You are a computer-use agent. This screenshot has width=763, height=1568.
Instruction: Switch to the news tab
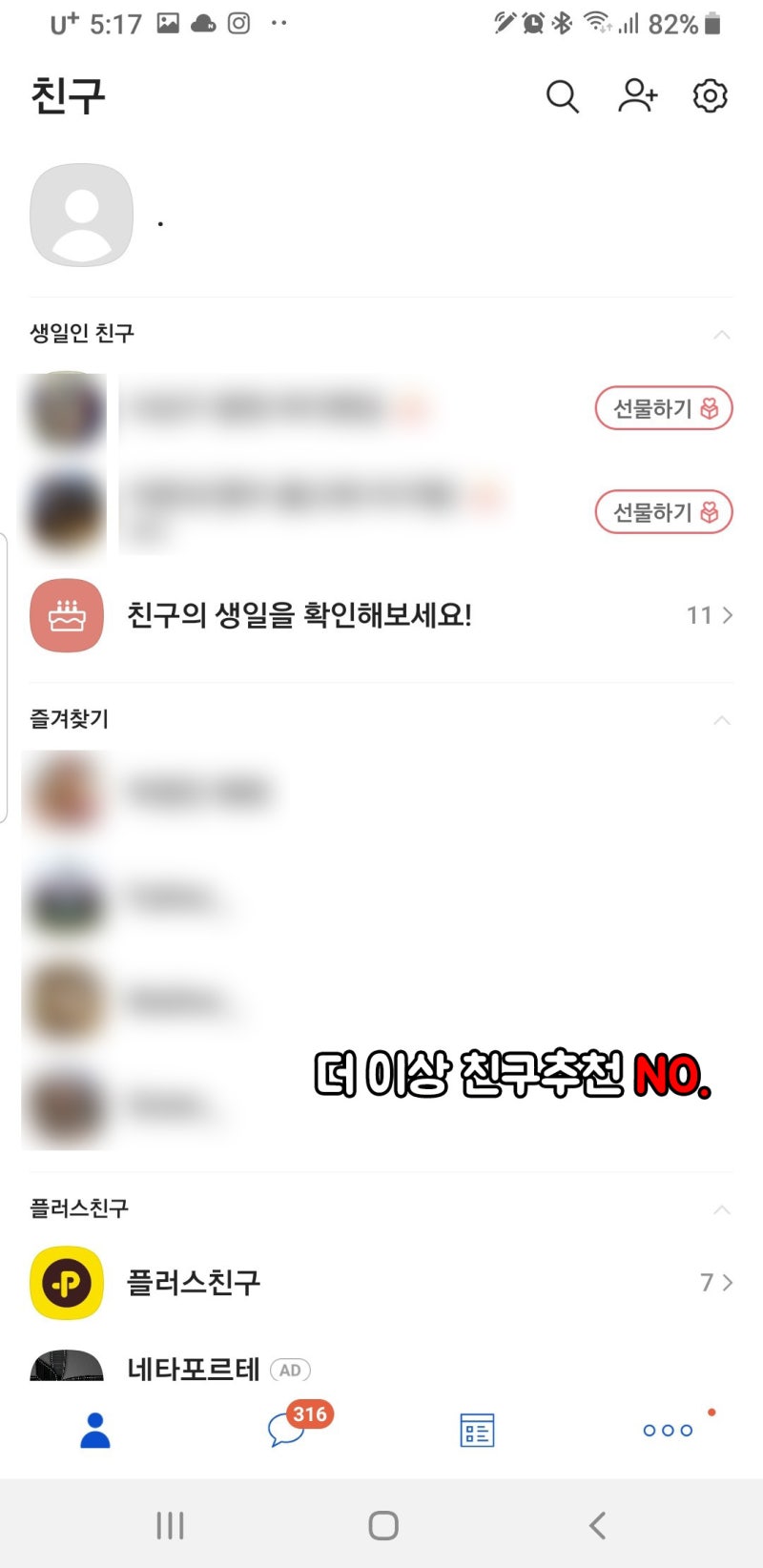tap(477, 1430)
